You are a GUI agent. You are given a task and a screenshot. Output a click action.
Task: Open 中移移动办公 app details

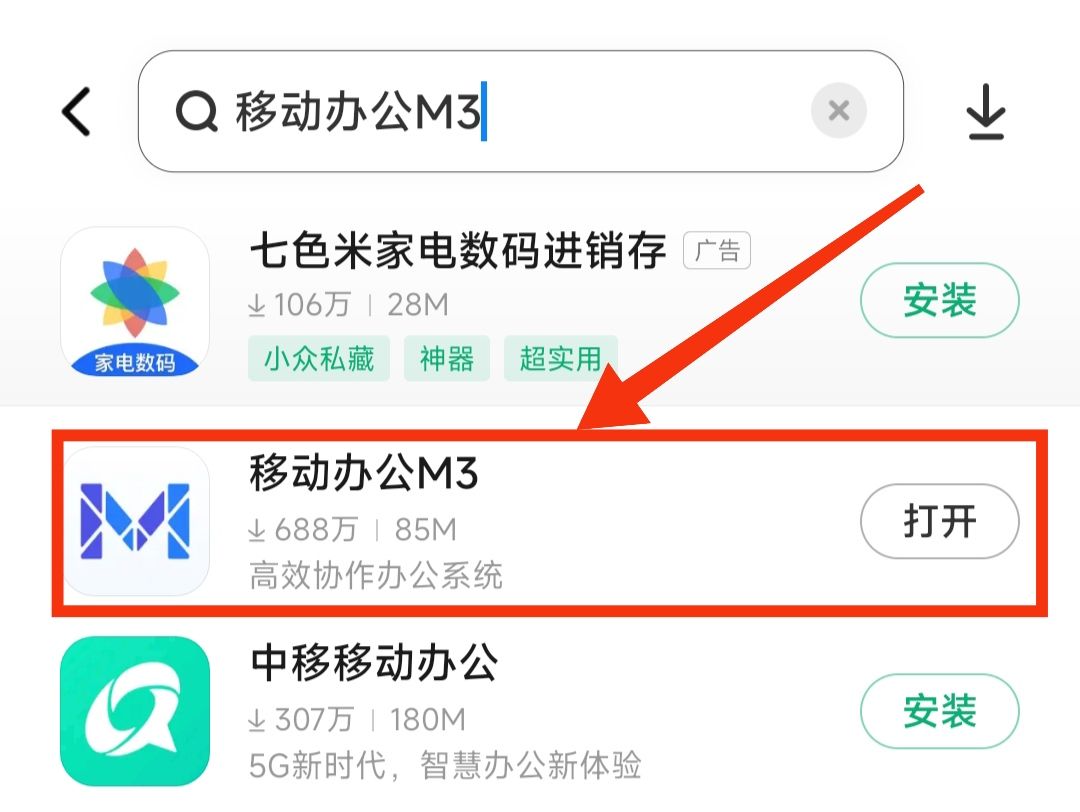coord(373,664)
